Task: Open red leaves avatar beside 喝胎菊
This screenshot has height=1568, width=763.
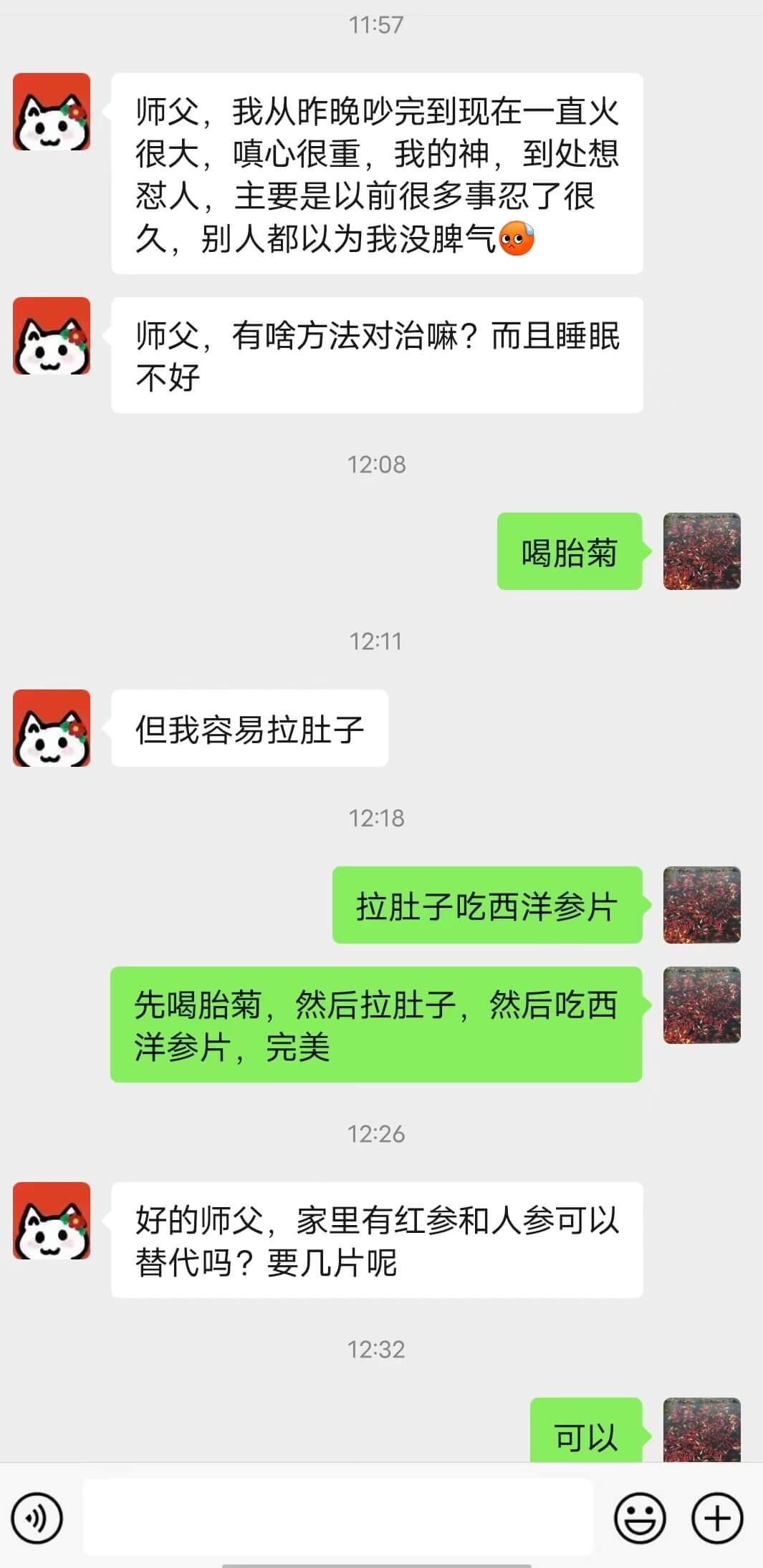Action: point(701,551)
